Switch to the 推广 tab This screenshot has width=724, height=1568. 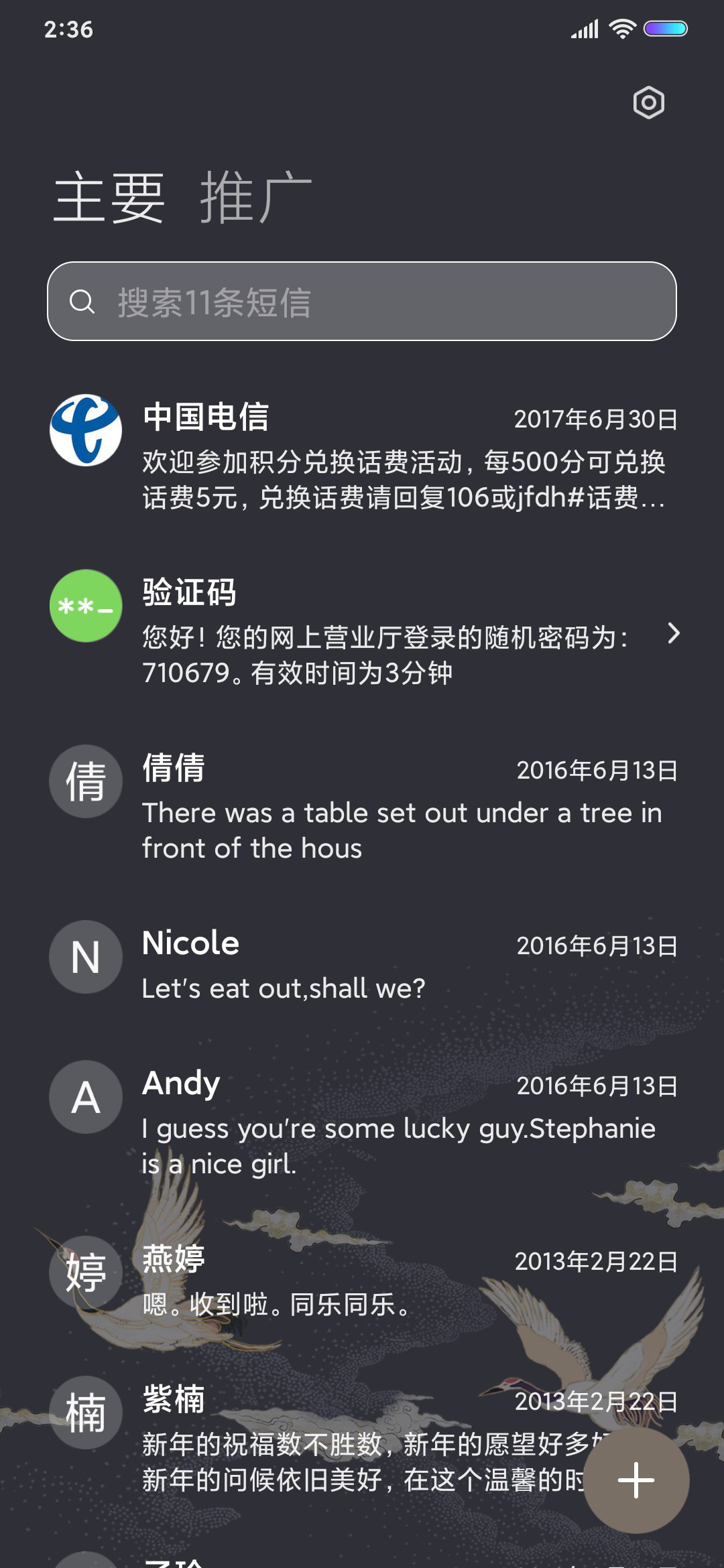(256, 197)
